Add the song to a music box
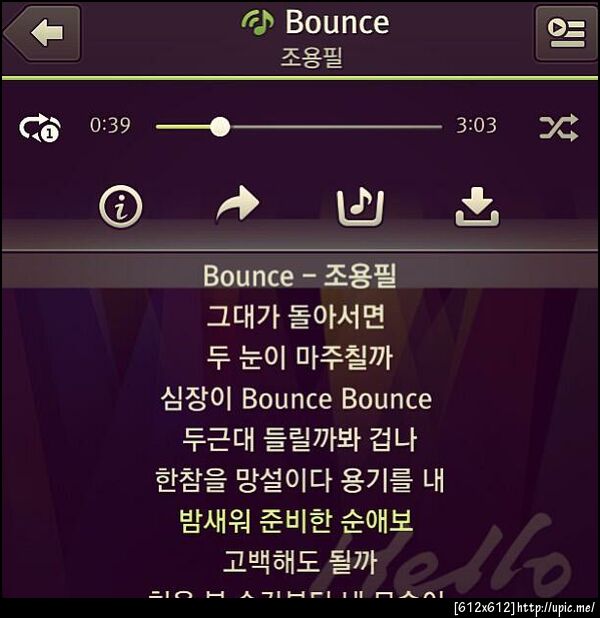The width and height of the screenshot is (600, 618). (x=360, y=206)
